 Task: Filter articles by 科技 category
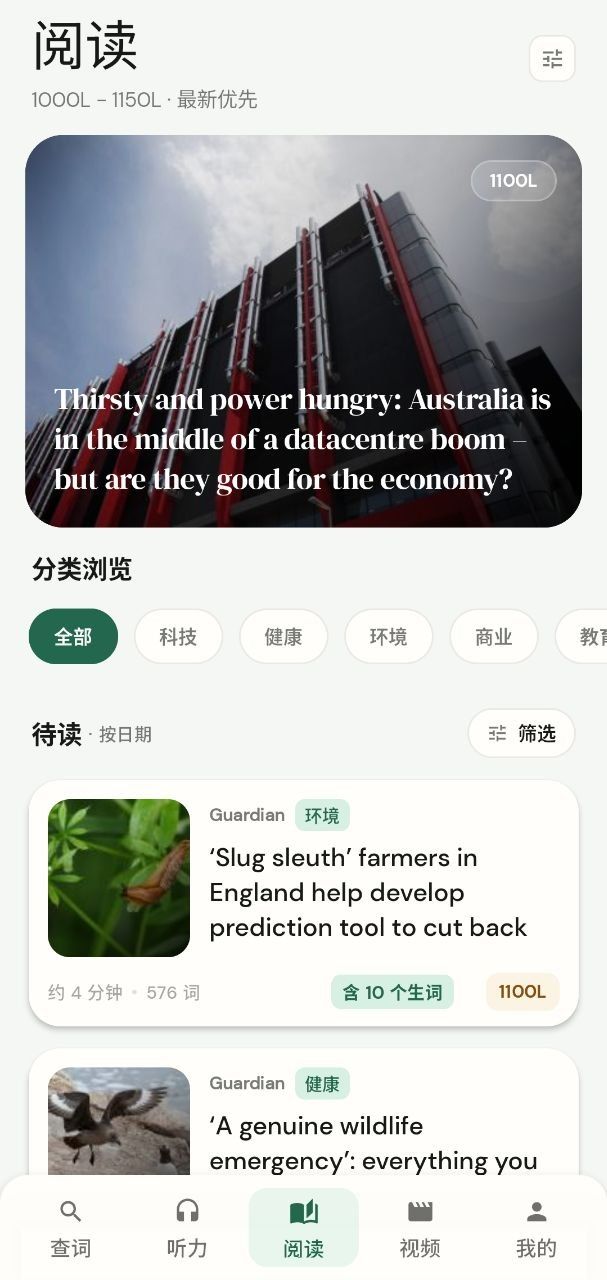(178, 637)
